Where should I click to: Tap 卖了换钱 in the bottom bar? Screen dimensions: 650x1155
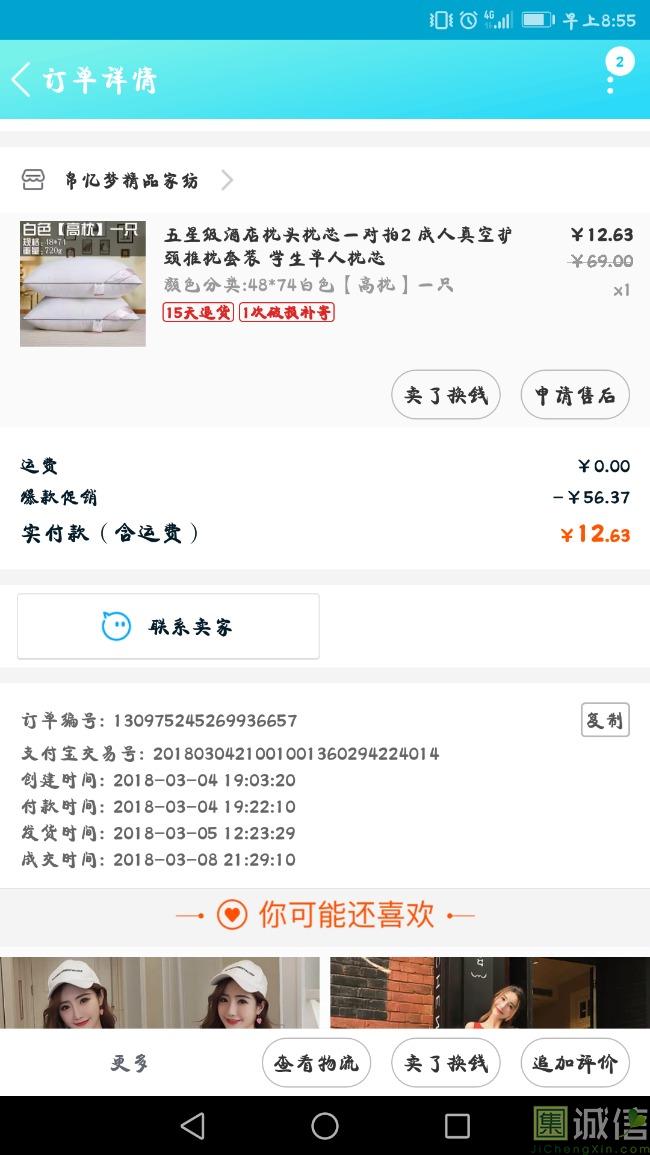click(x=445, y=1063)
